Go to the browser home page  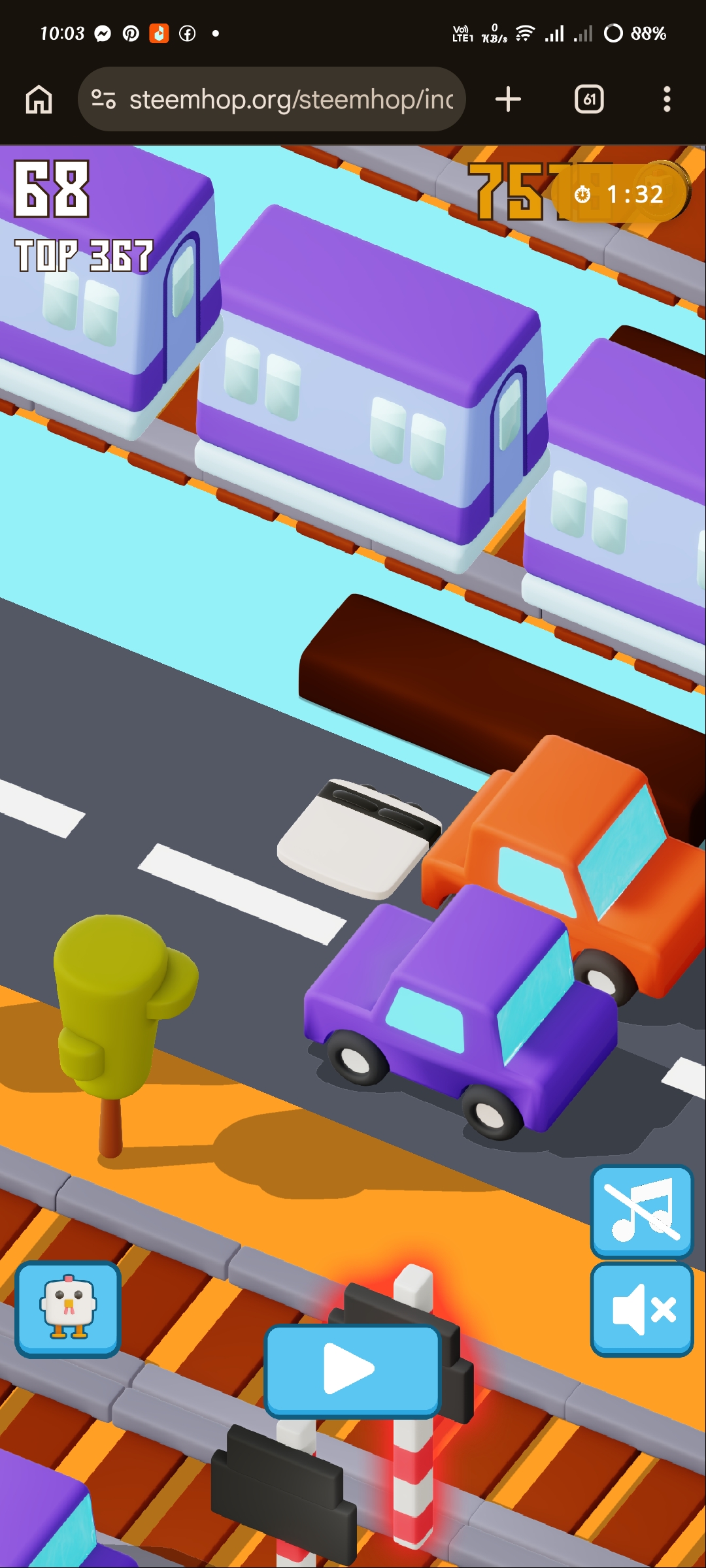click(x=39, y=99)
